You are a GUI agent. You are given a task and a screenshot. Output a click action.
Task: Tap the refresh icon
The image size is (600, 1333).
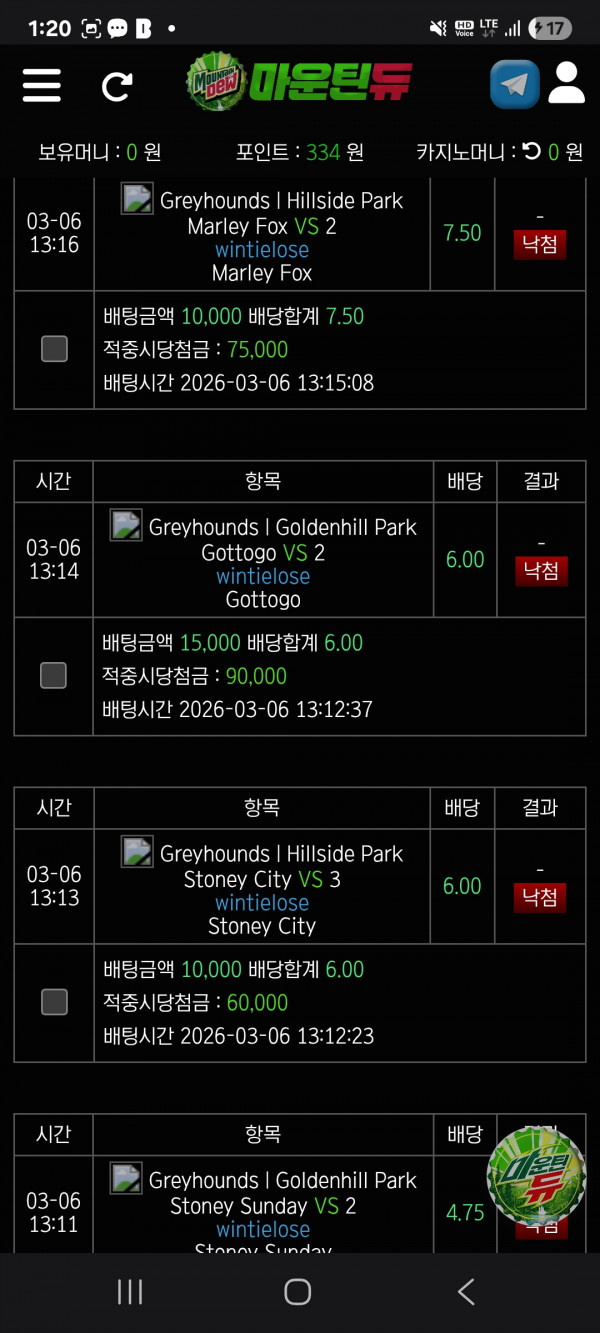(117, 86)
